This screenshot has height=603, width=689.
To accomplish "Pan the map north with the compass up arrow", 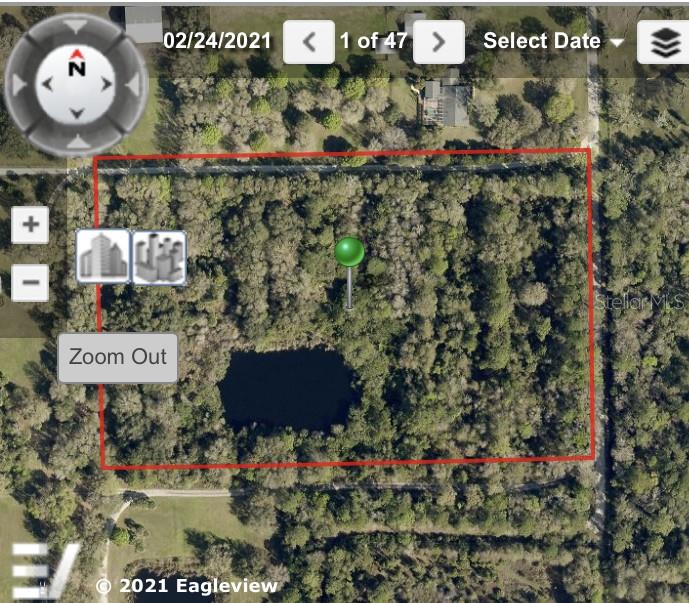I will click(x=76, y=28).
